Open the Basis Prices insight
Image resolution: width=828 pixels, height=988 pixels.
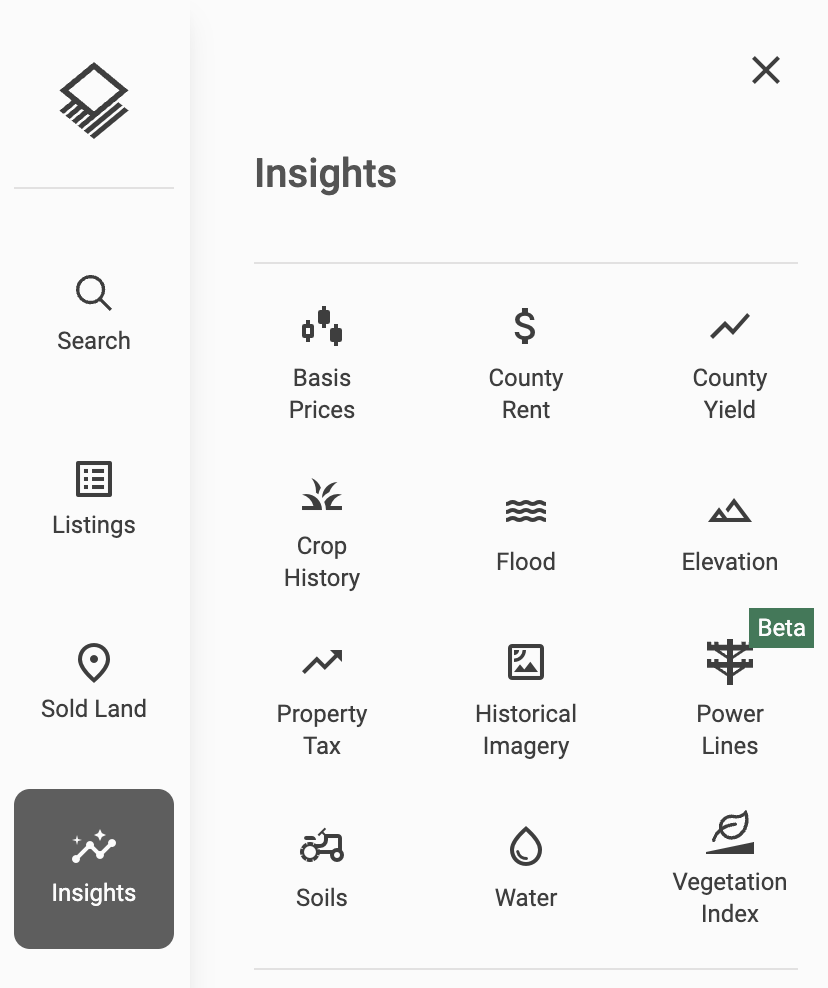(322, 363)
